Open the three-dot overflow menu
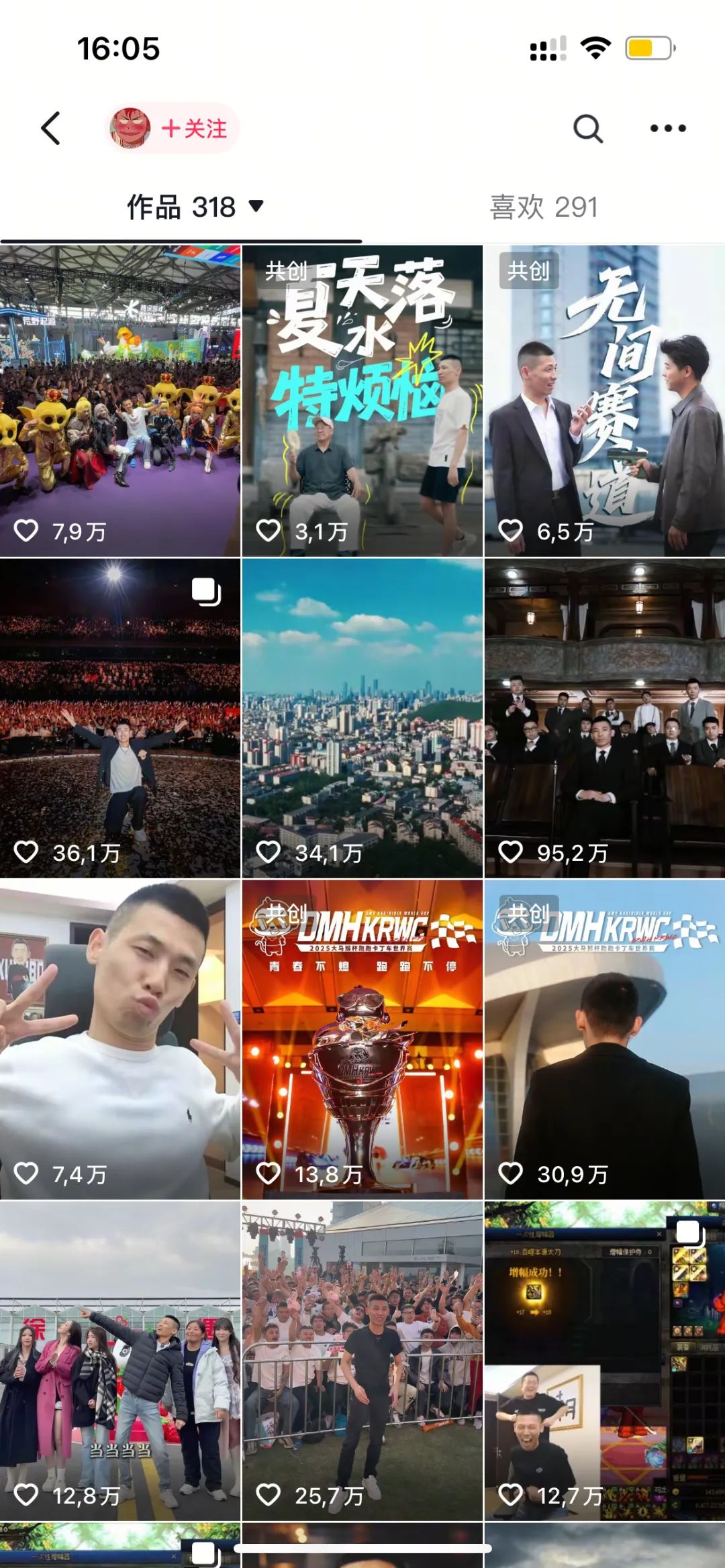Viewport: 725px width, 1568px height. pyautogui.click(x=667, y=128)
